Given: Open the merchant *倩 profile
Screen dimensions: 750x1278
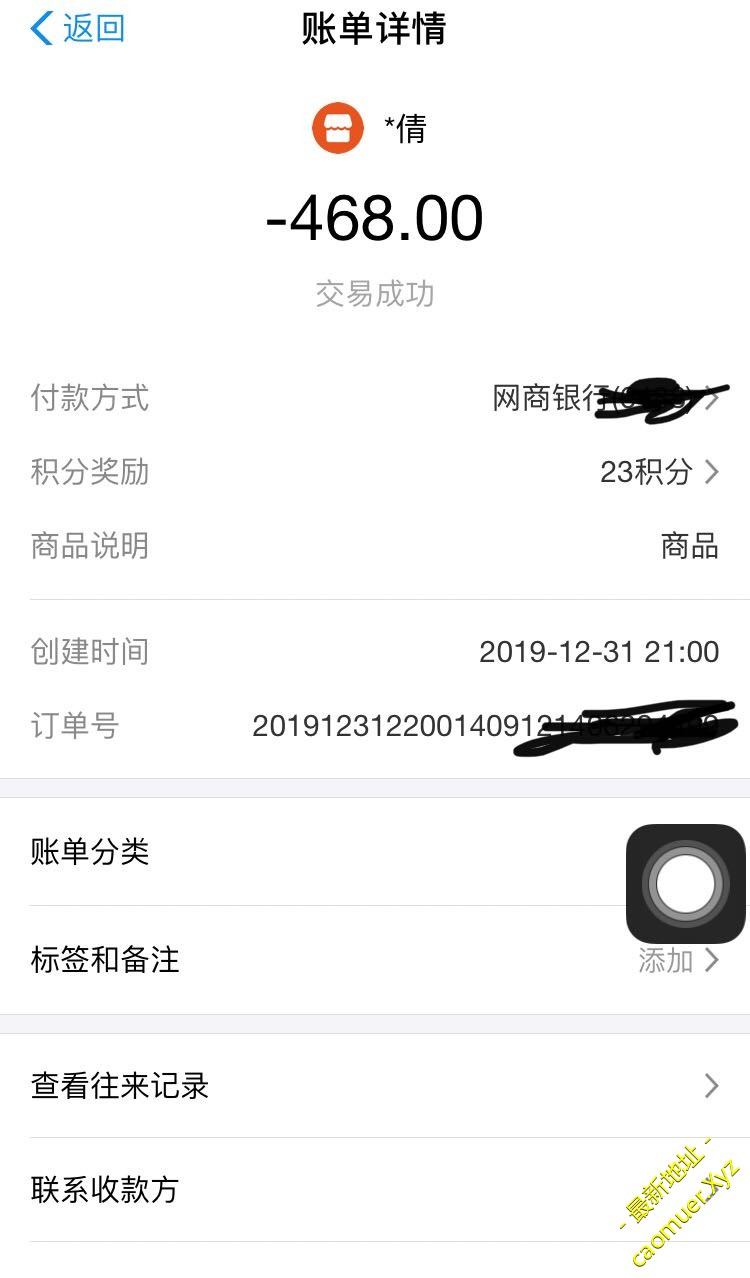Looking at the screenshot, I should tap(371, 128).
